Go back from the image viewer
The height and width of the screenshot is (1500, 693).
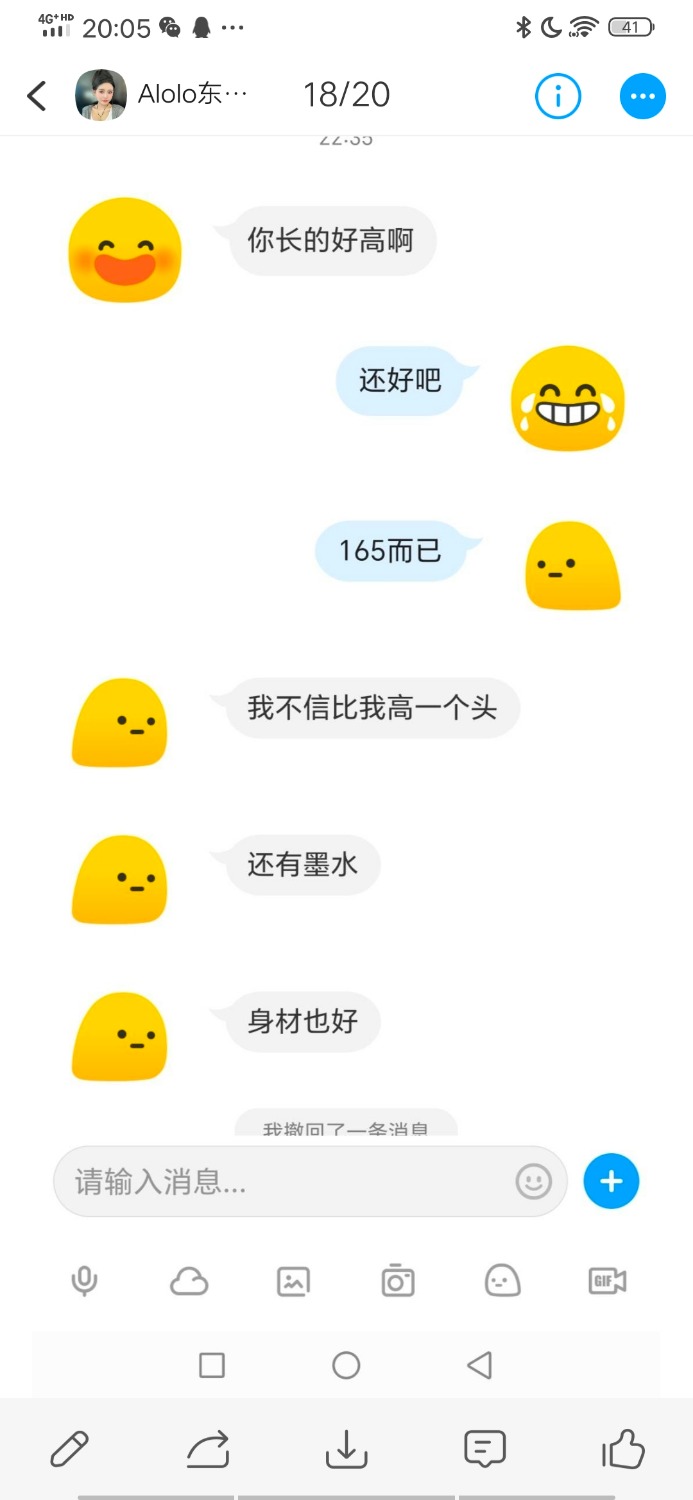point(37,96)
